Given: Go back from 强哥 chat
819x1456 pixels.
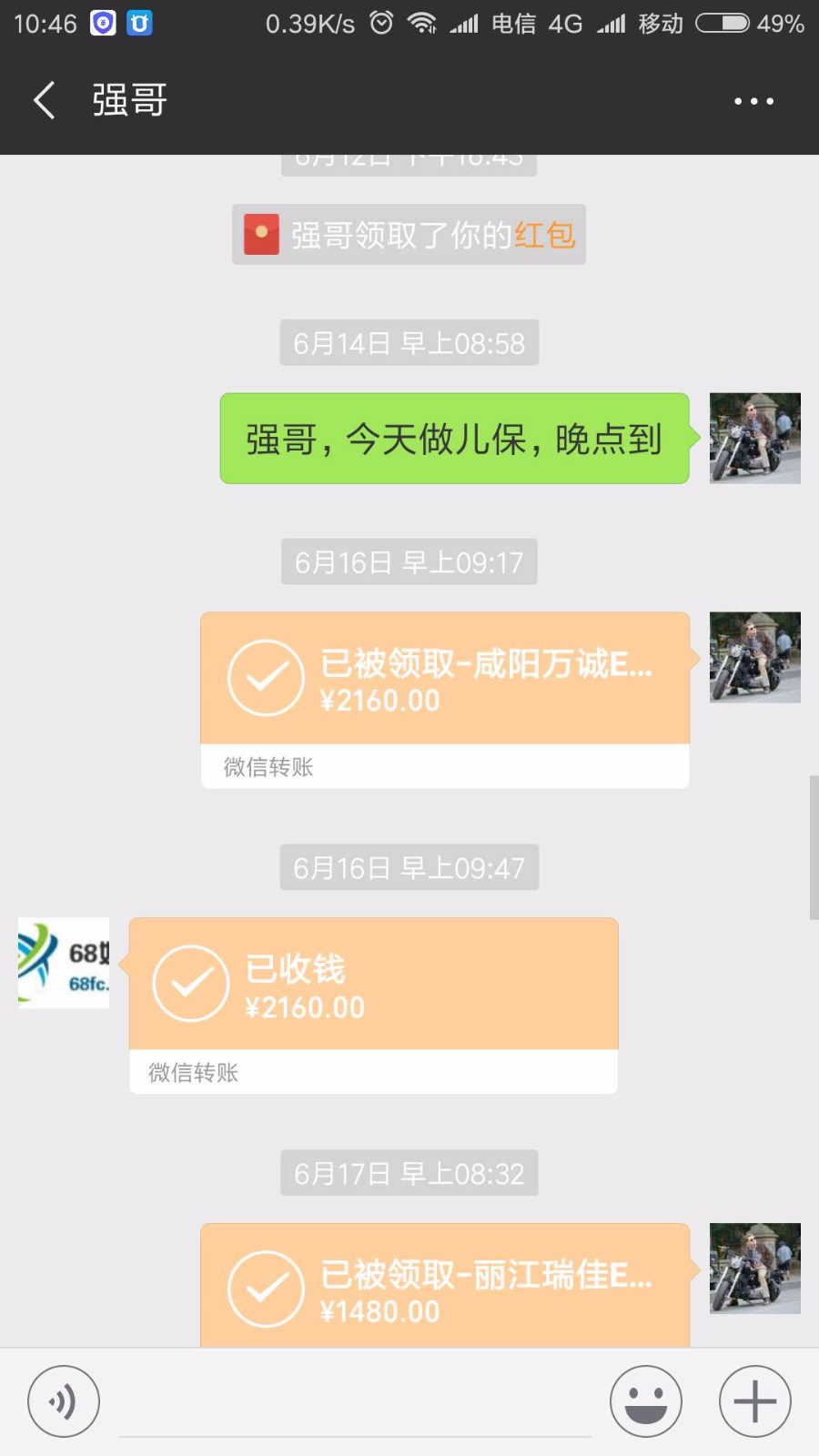Looking at the screenshot, I should 44,100.
